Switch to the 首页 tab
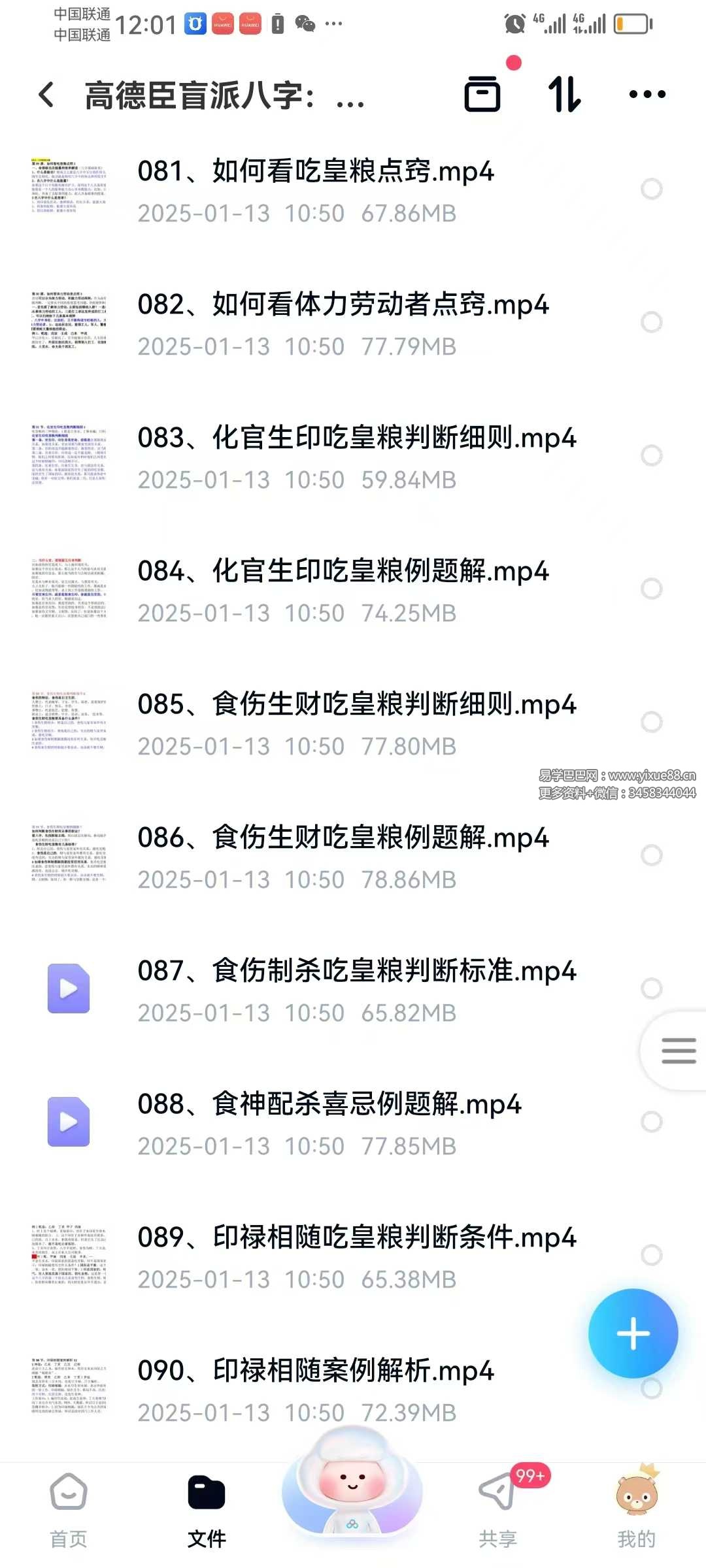The width and height of the screenshot is (706, 1568). pyautogui.click(x=69, y=1511)
